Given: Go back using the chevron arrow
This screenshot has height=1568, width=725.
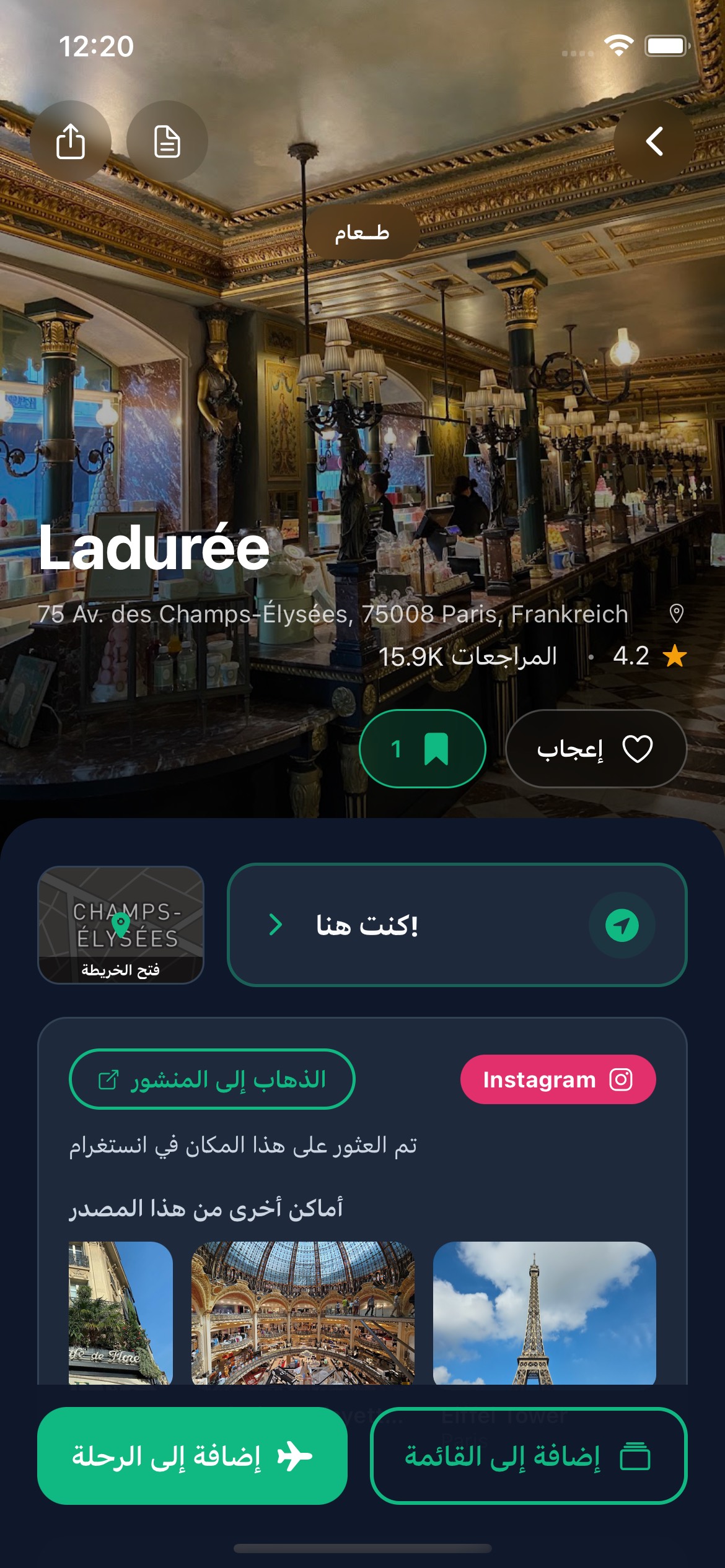Looking at the screenshot, I should pyautogui.click(x=654, y=141).
